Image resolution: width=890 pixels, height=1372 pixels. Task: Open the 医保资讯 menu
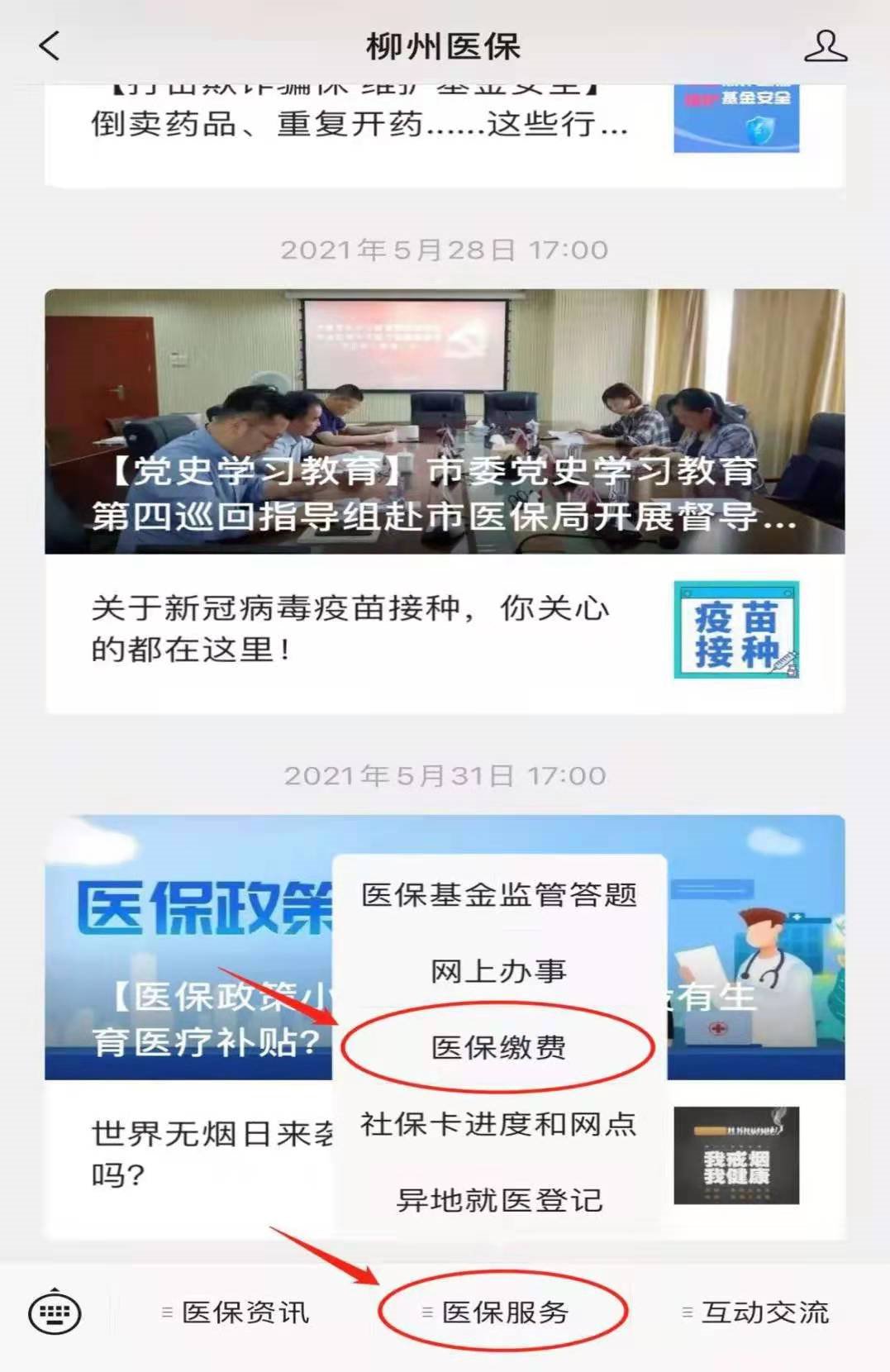(x=236, y=1312)
